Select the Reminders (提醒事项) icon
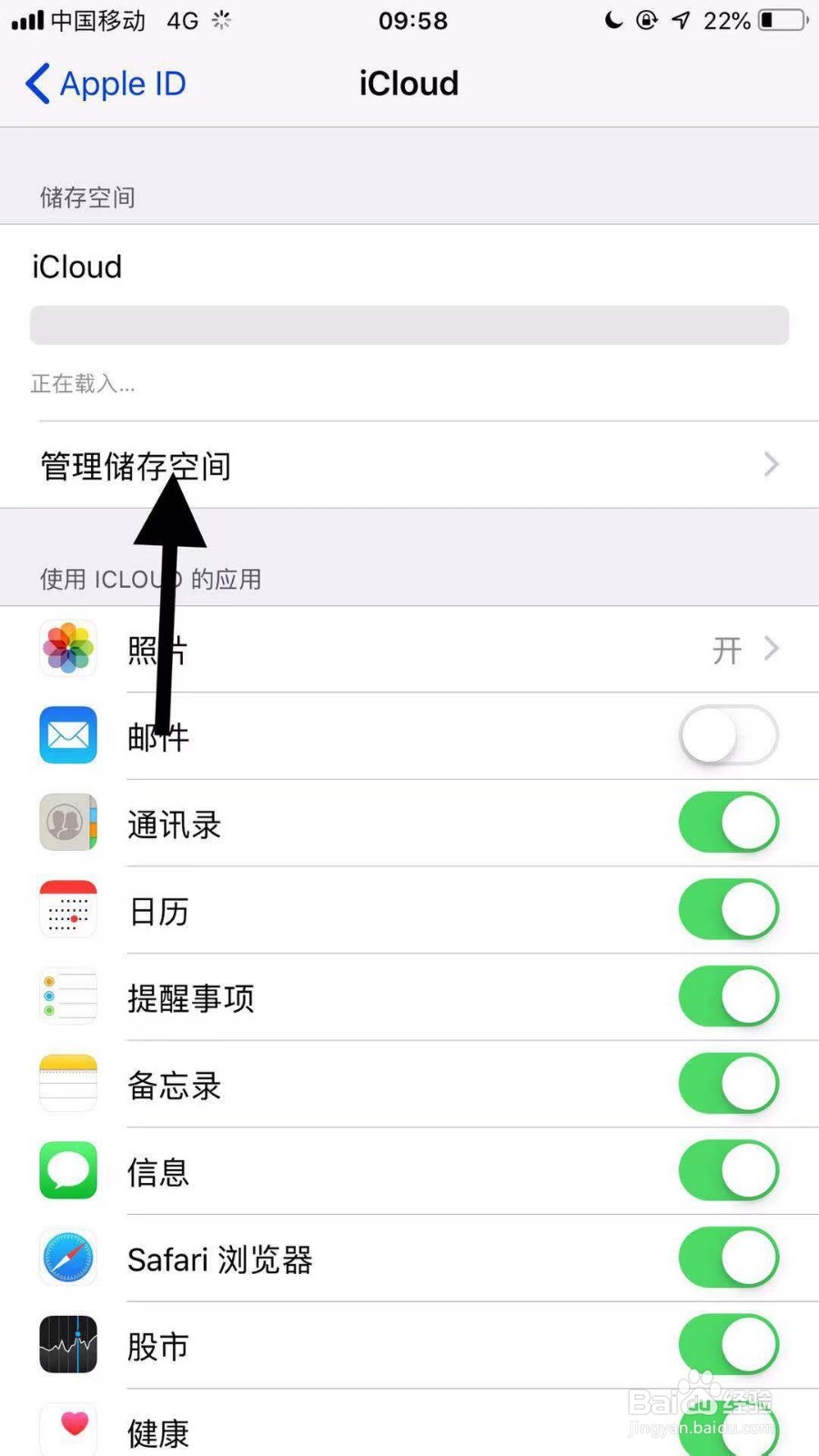 (x=66, y=996)
